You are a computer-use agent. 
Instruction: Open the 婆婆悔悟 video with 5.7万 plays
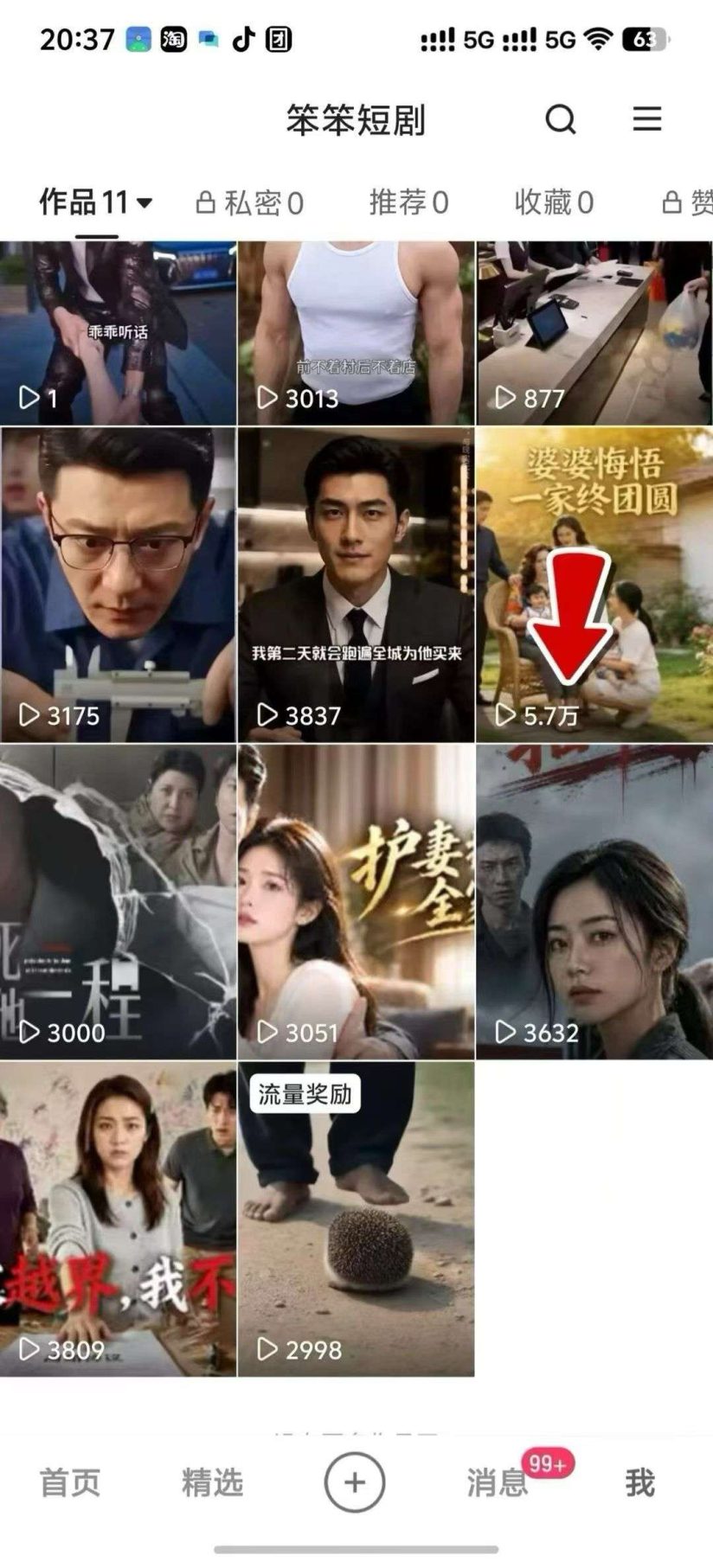(594, 585)
